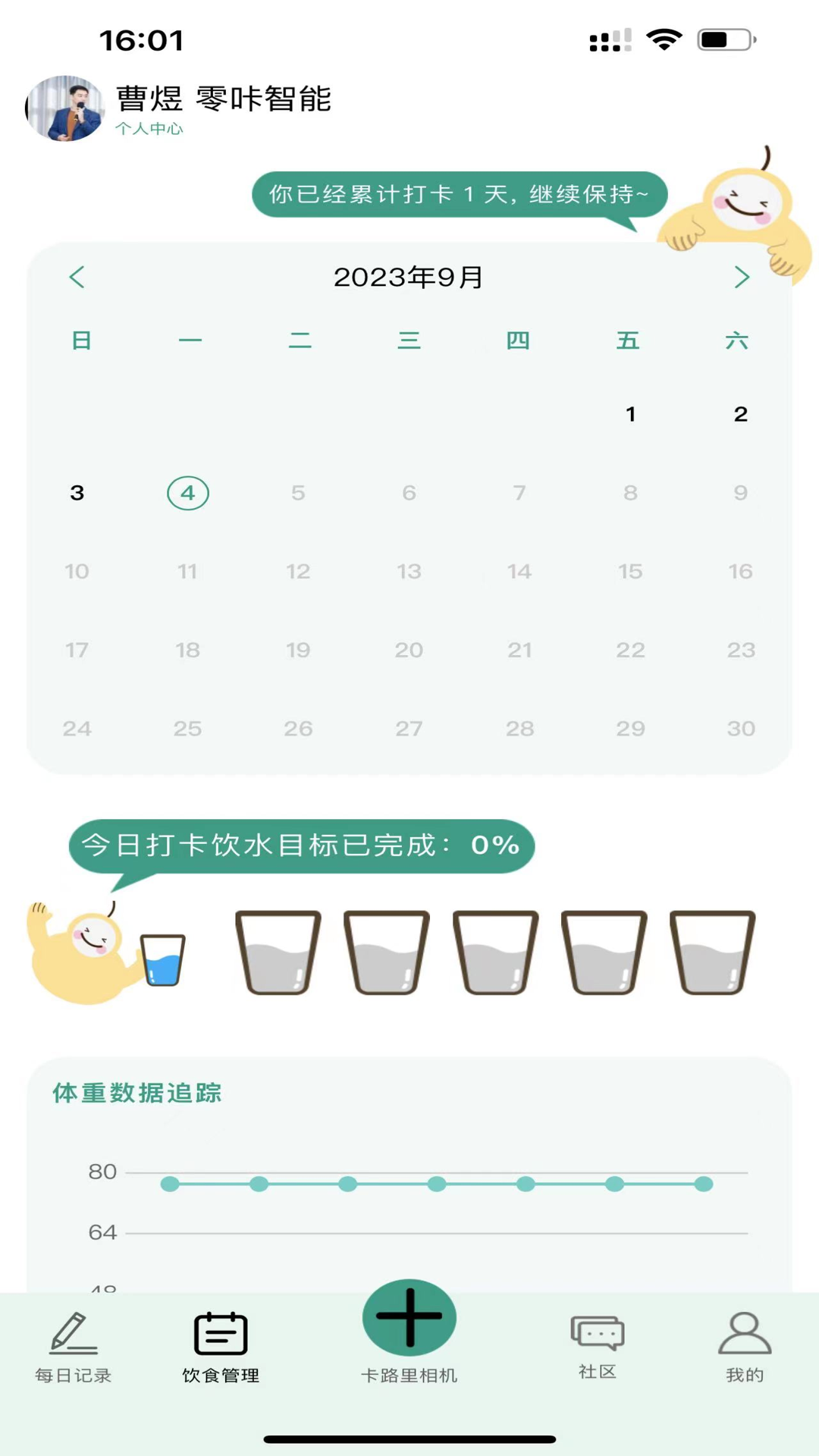Go to previous month with left arrow
The height and width of the screenshot is (1456, 819).
[x=77, y=277]
